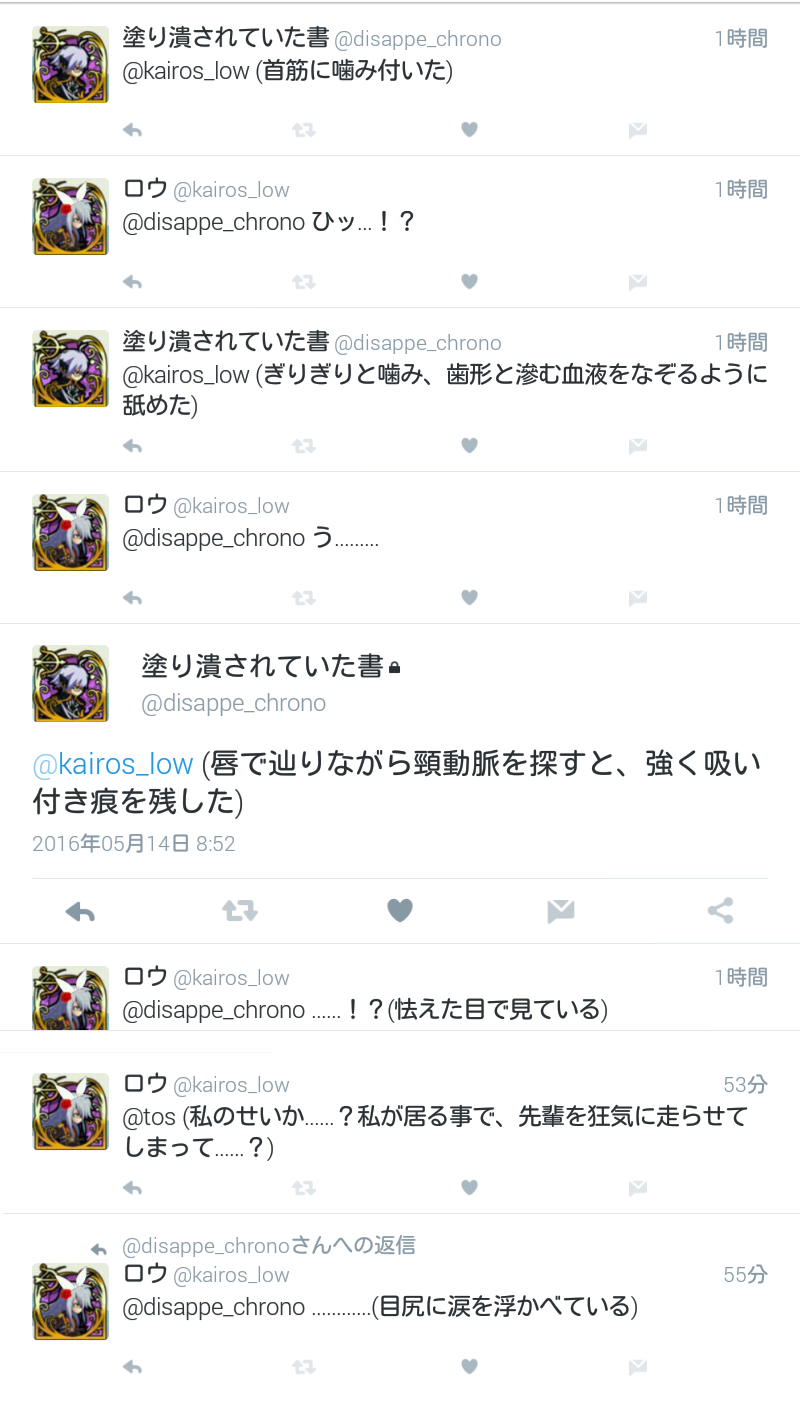The height and width of the screenshot is (1408, 800).
Task: Open the @kairos_low mention link in main tweet
Action: (113, 765)
